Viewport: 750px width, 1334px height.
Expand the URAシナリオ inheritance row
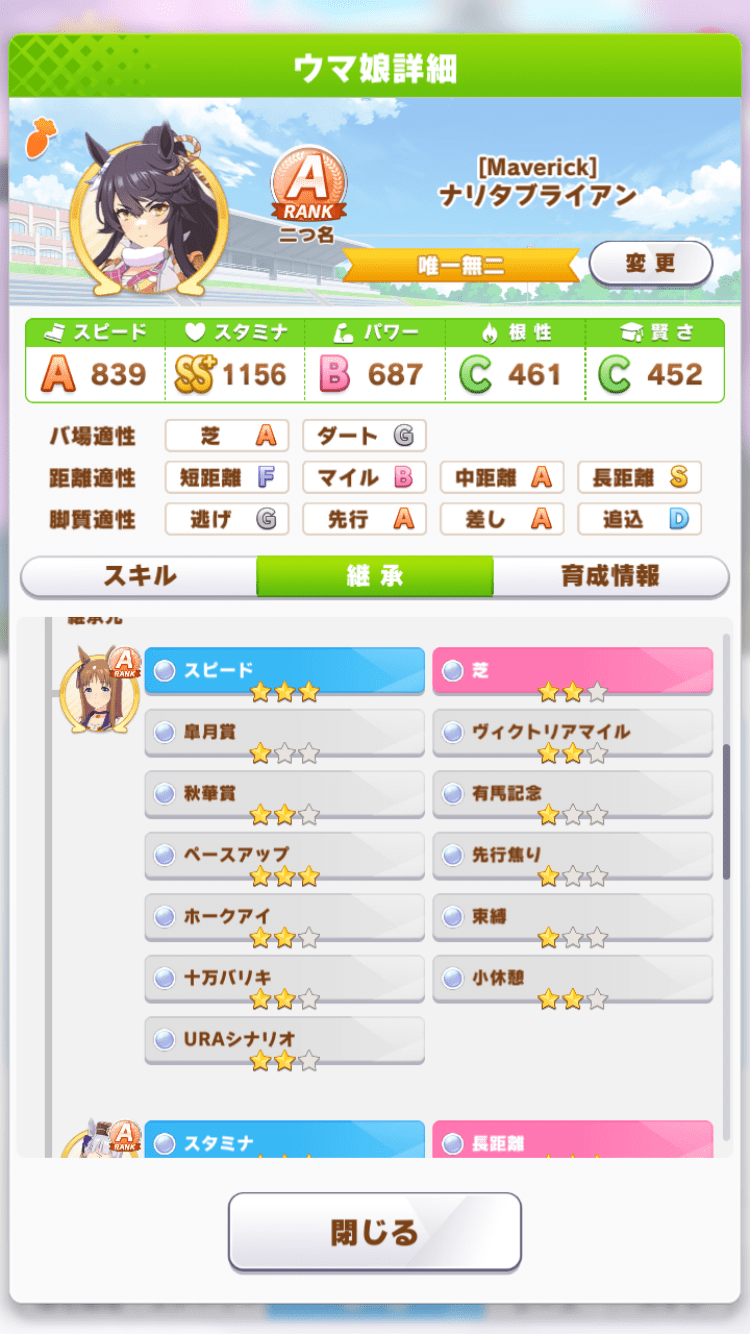pos(284,1040)
